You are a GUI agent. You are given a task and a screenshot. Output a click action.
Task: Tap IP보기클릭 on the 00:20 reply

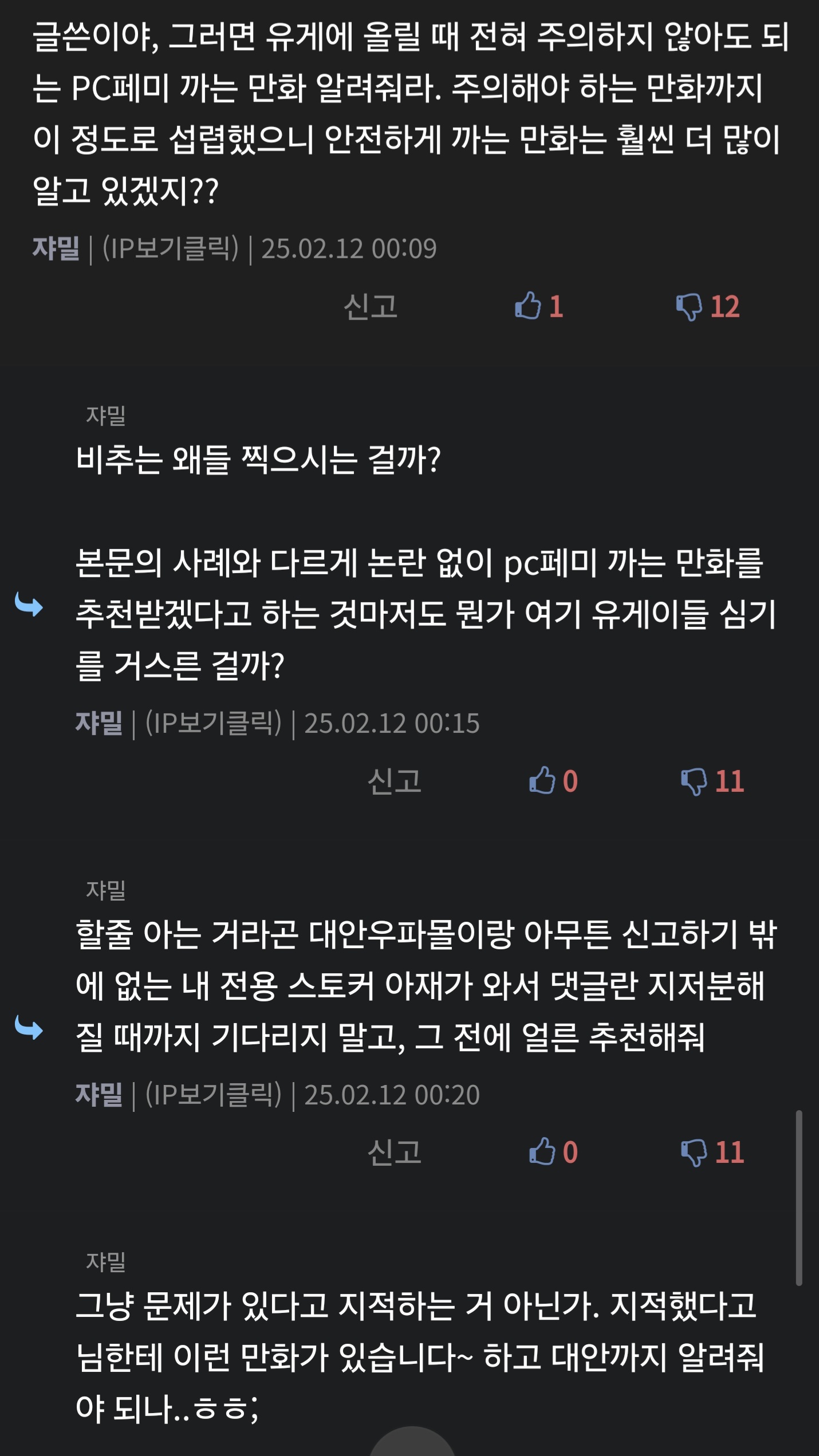tap(213, 1094)
